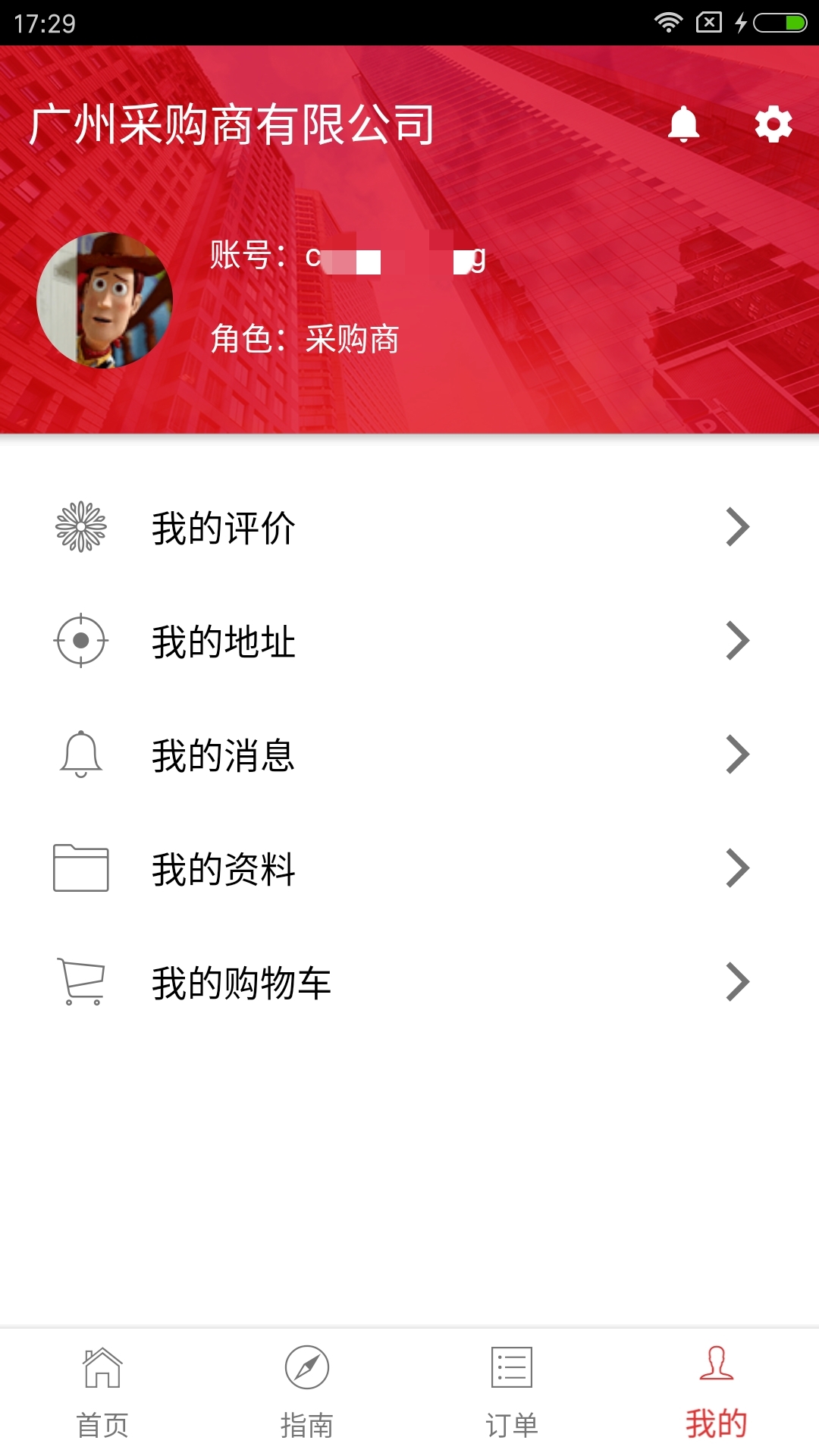Switch to the 首页 home tab

tap(102, 1392)
